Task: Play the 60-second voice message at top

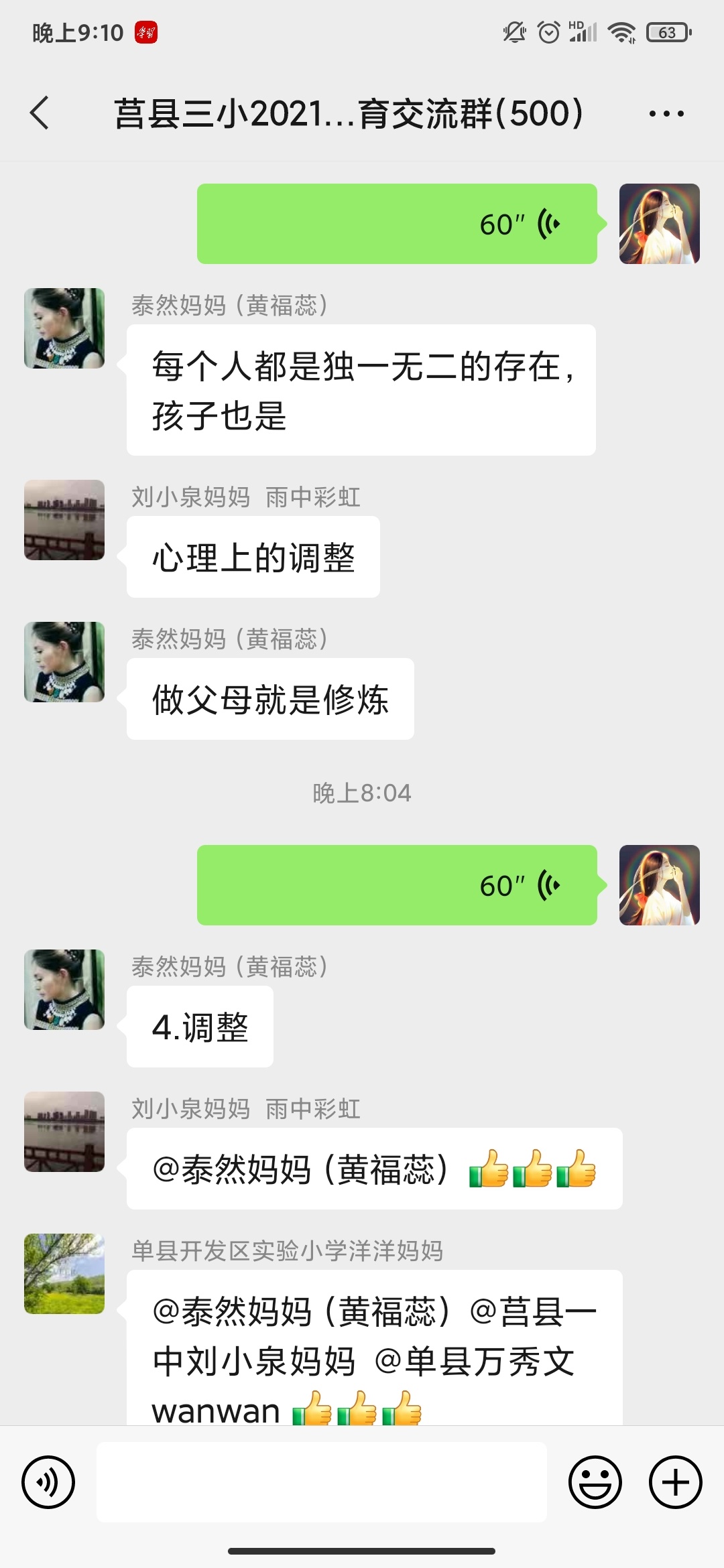Action: coord(397,224)
